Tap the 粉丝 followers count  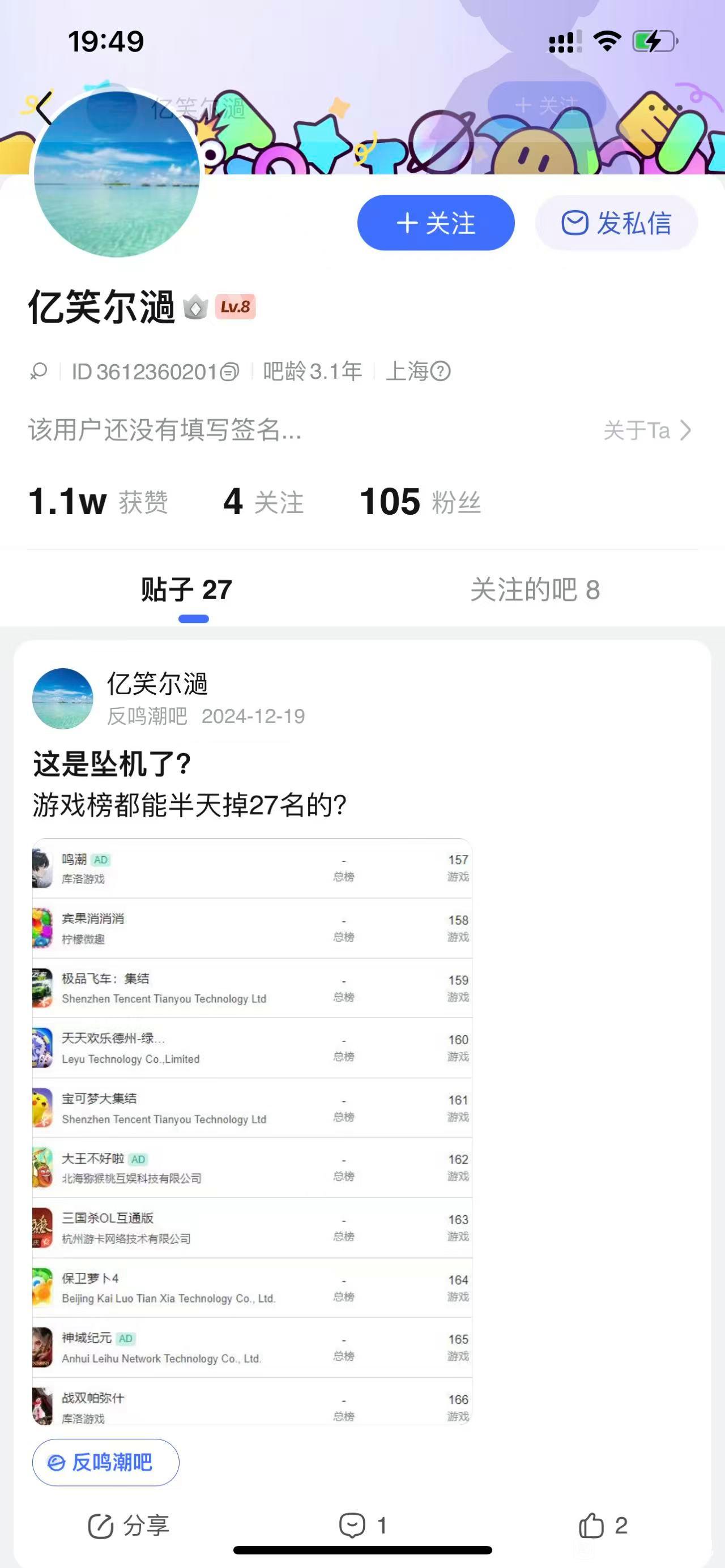pos(420,502)
